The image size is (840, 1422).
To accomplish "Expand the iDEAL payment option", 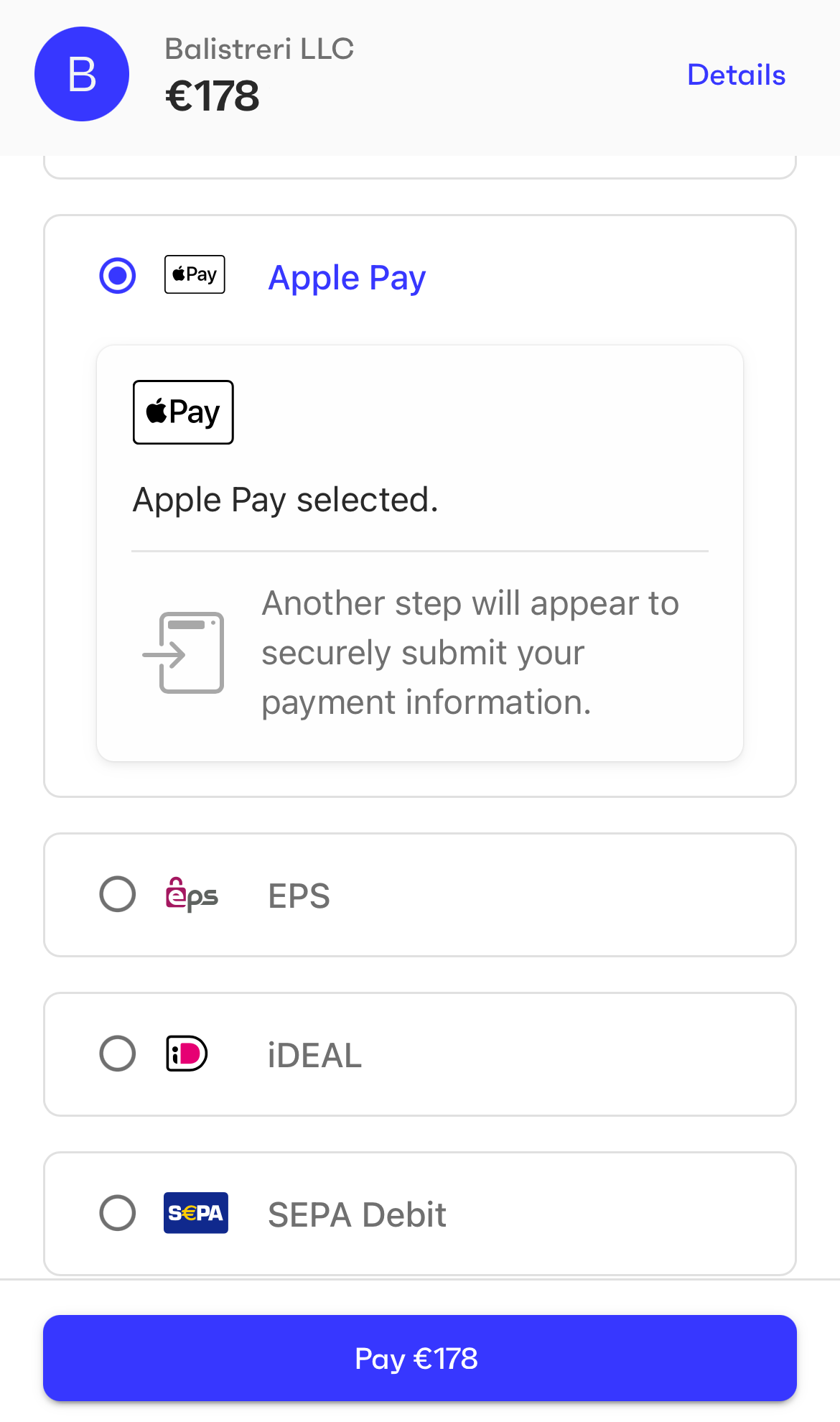I will pyautogui.click(x=420, y=1054).
